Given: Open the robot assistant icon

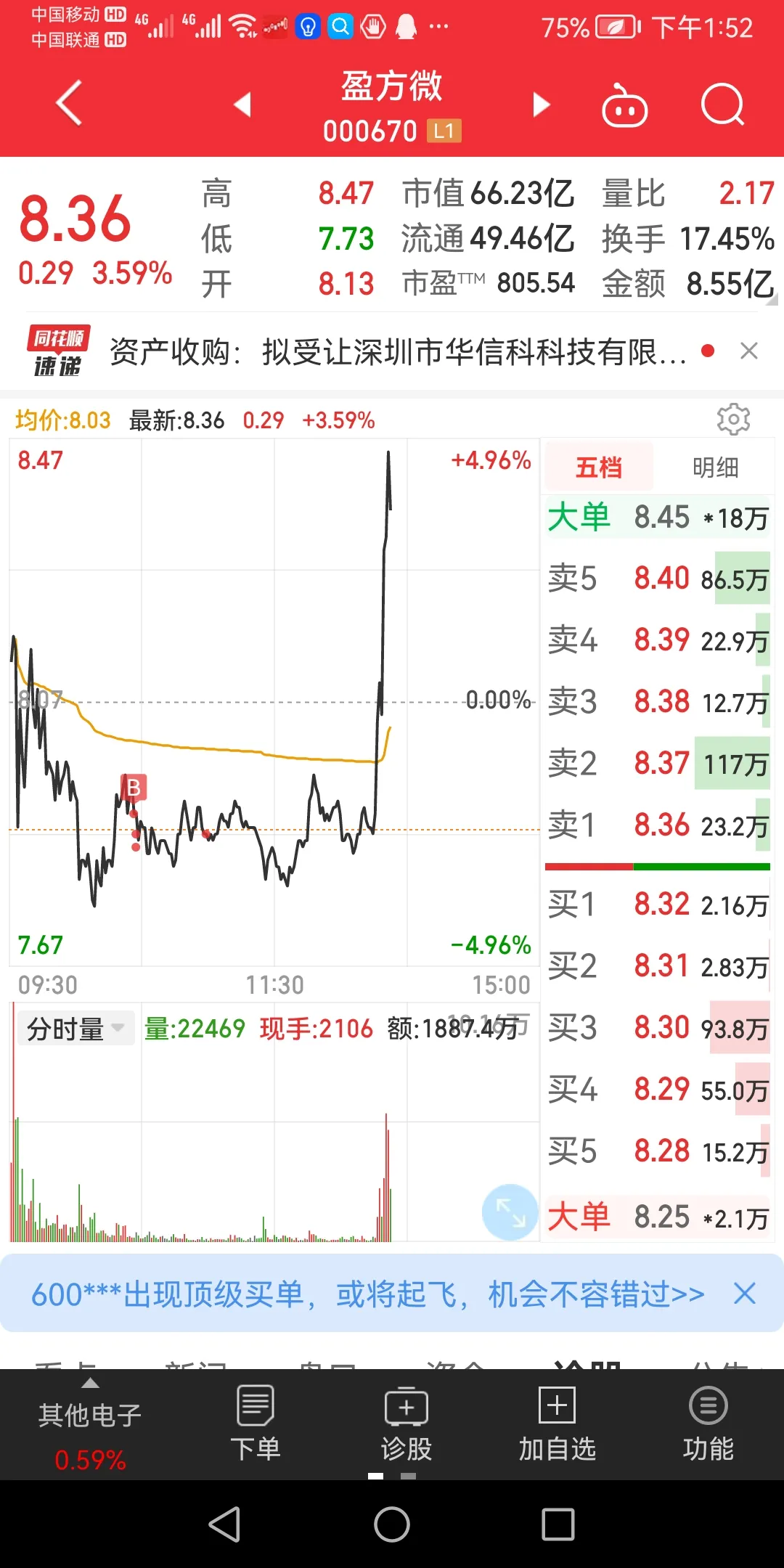Looking at the screenshot, I should click(624, 105).
